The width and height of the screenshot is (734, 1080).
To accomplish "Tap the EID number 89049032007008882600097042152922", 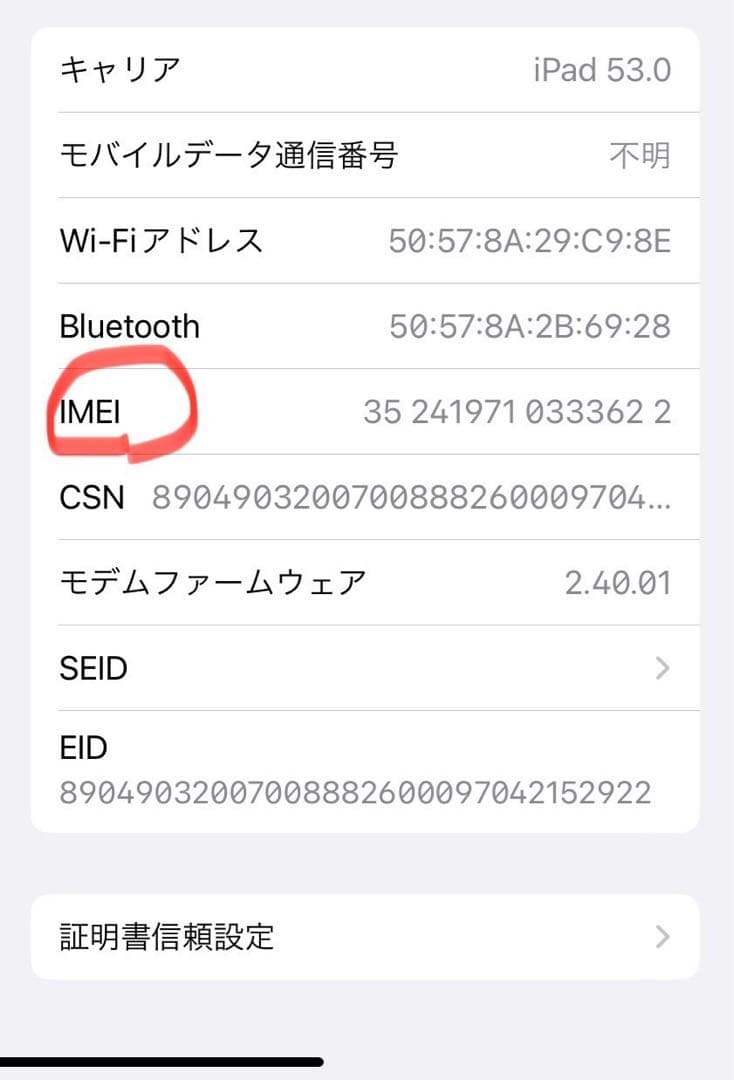I will click(351, 790).
